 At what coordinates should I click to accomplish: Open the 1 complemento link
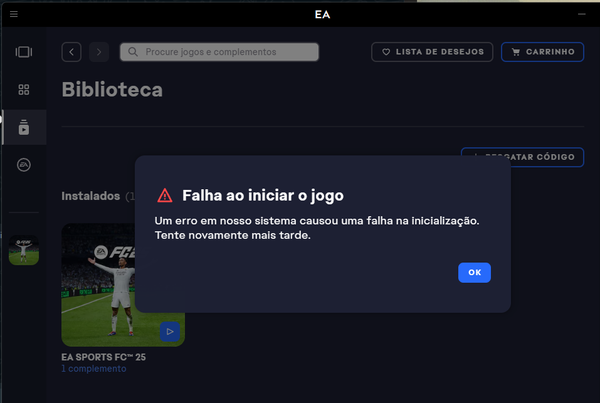pos(94,369)
